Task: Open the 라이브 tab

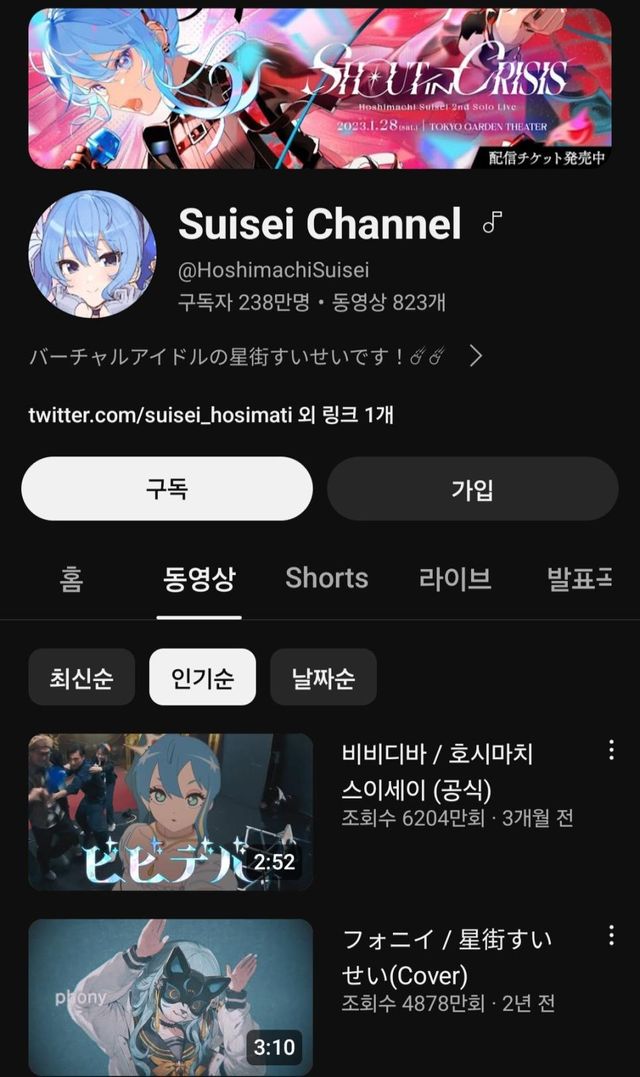Action: pyautogui.click(x=455, y=579)
